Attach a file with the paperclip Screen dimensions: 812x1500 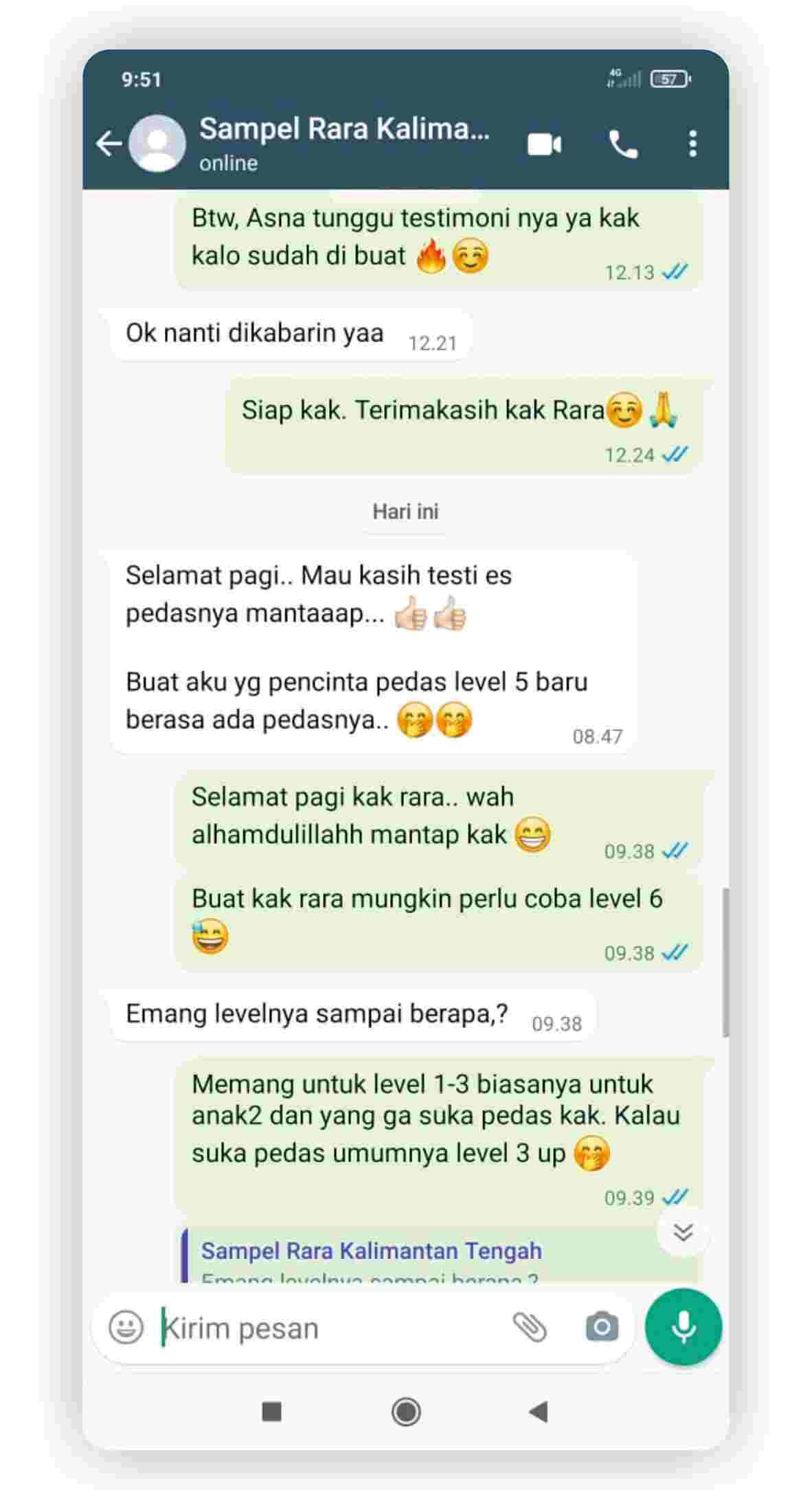530,1327
